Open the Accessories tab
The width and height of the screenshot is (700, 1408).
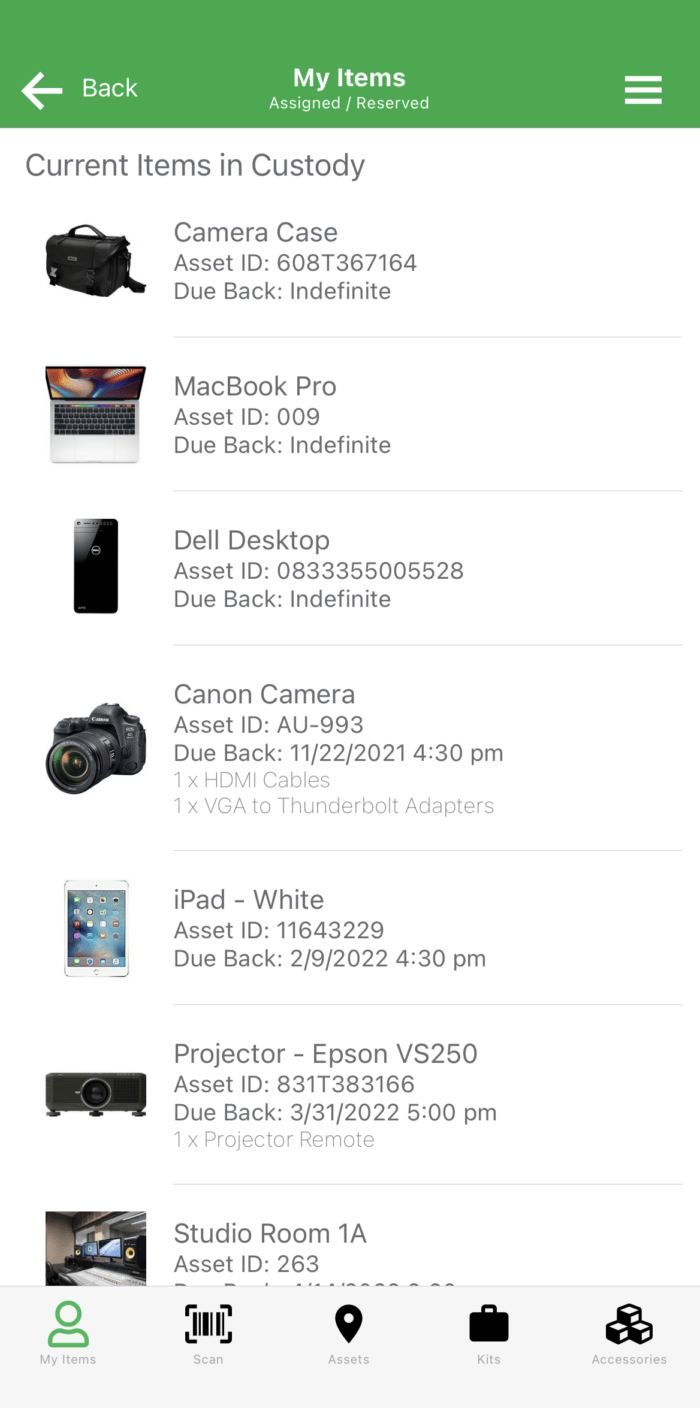(629, 1333)
